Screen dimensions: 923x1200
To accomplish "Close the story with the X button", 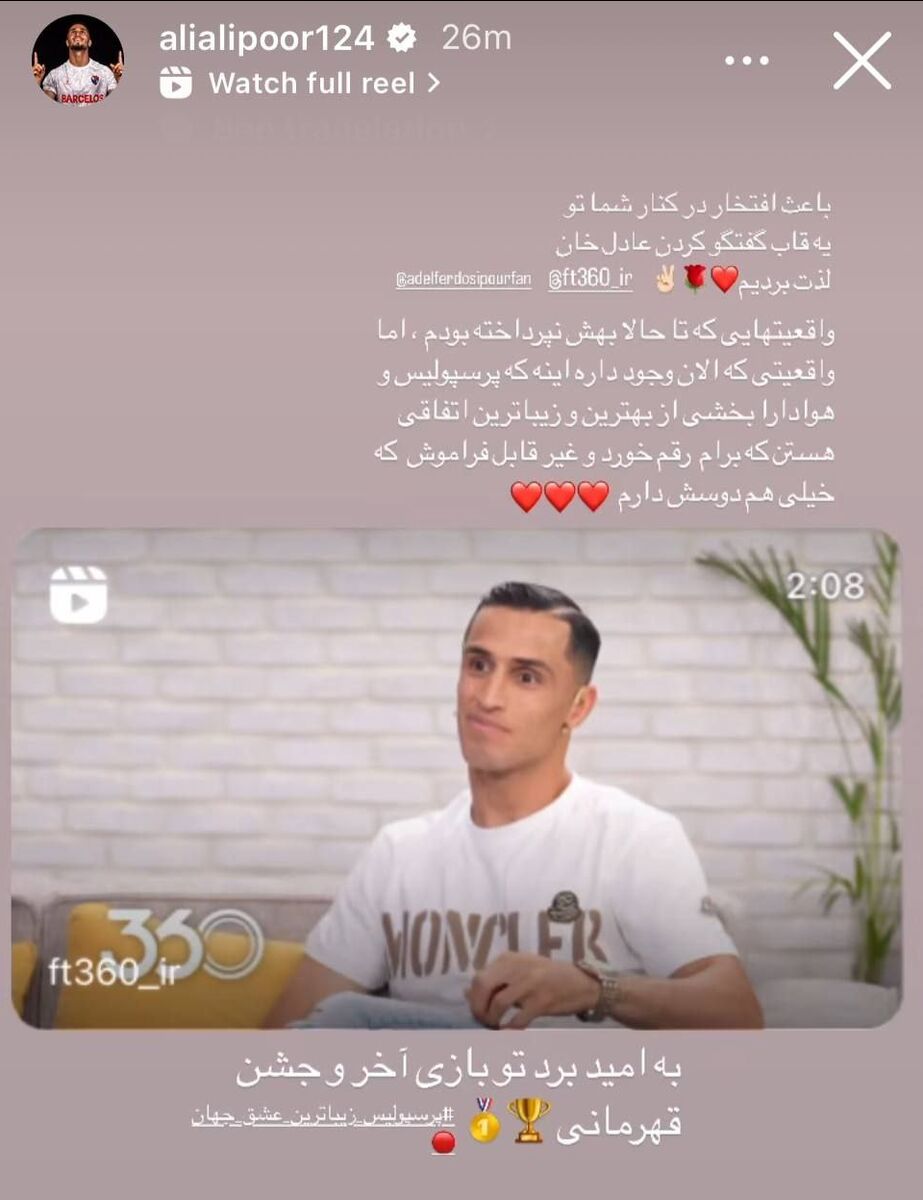I will (859, 62).
